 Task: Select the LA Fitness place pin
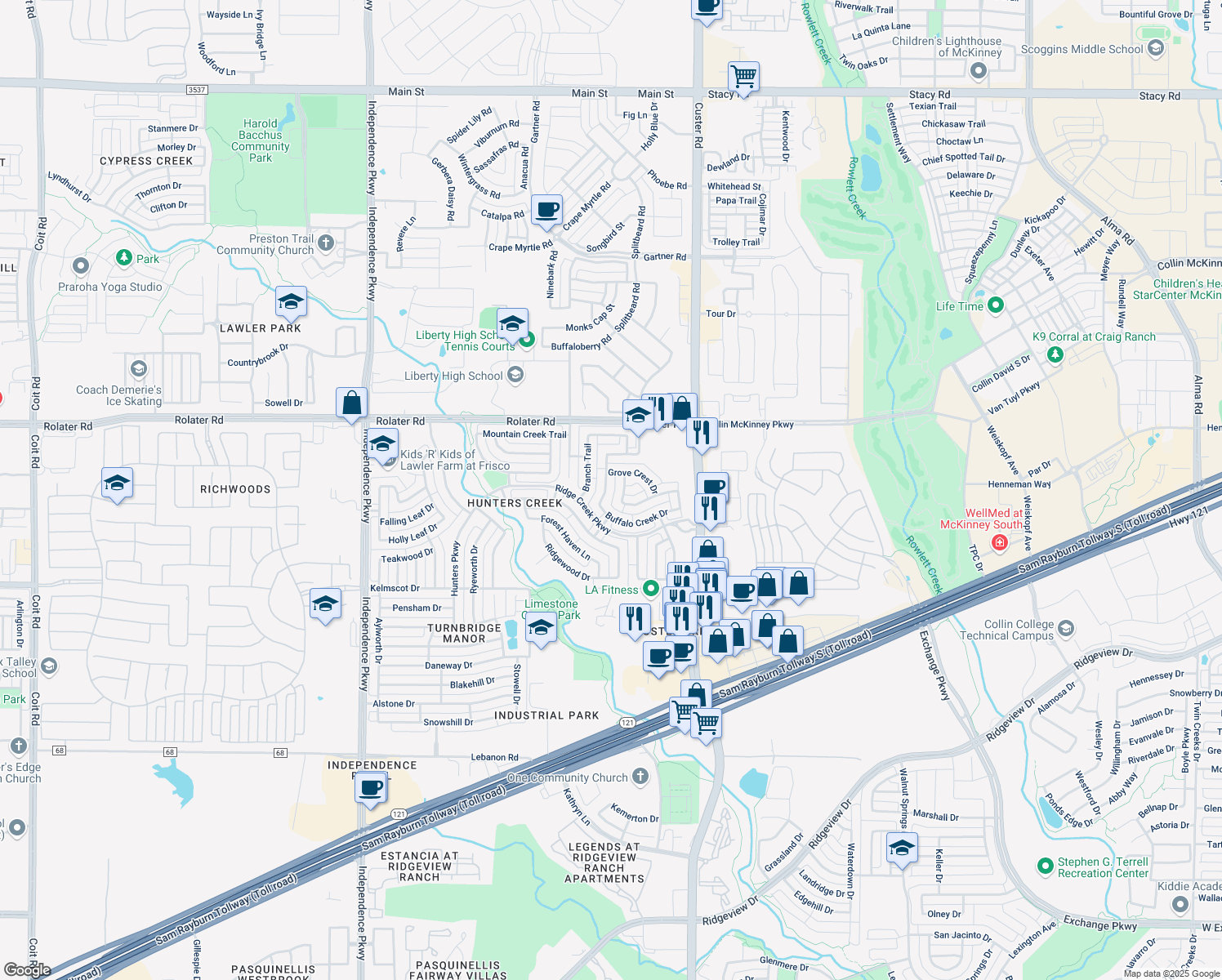[x=651, y=588]
